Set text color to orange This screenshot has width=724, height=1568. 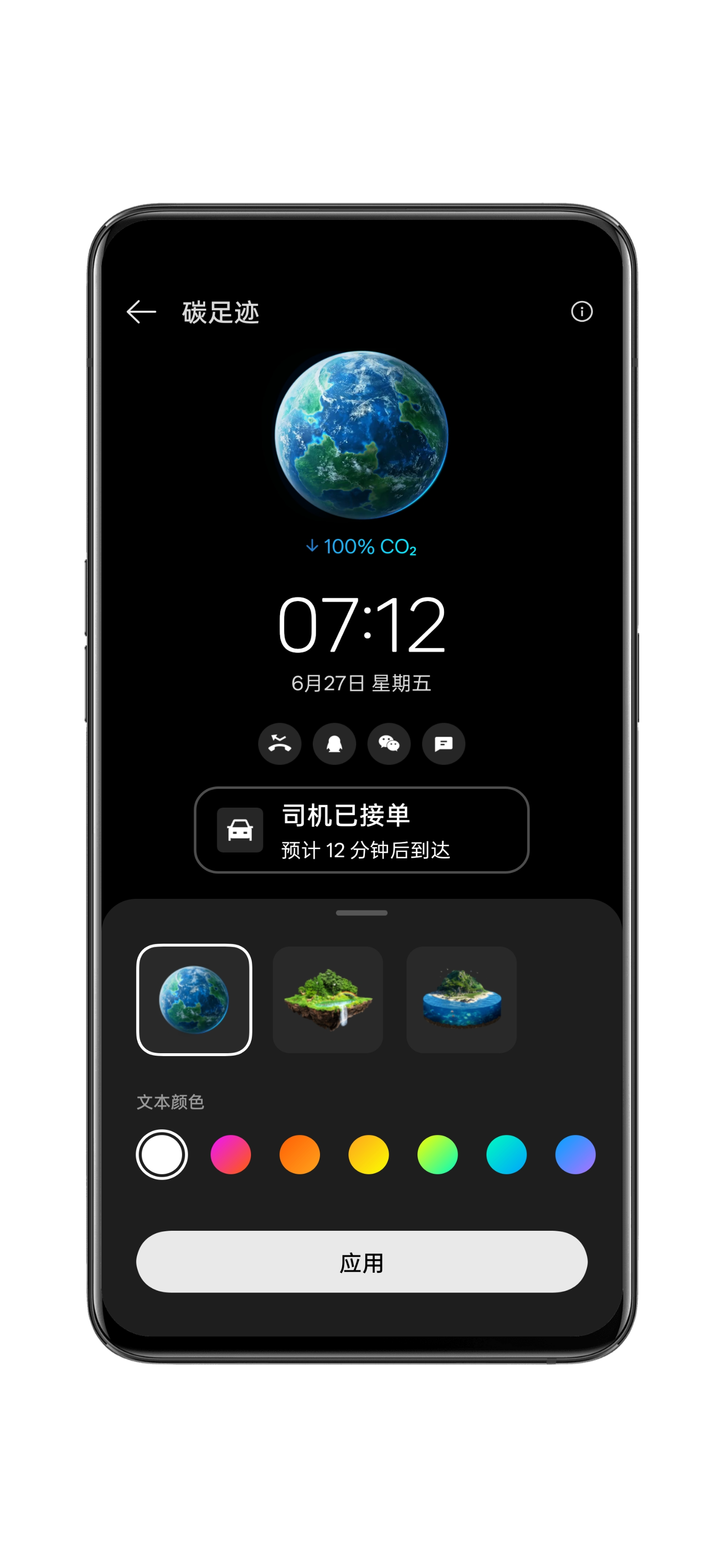(300, 1155)
